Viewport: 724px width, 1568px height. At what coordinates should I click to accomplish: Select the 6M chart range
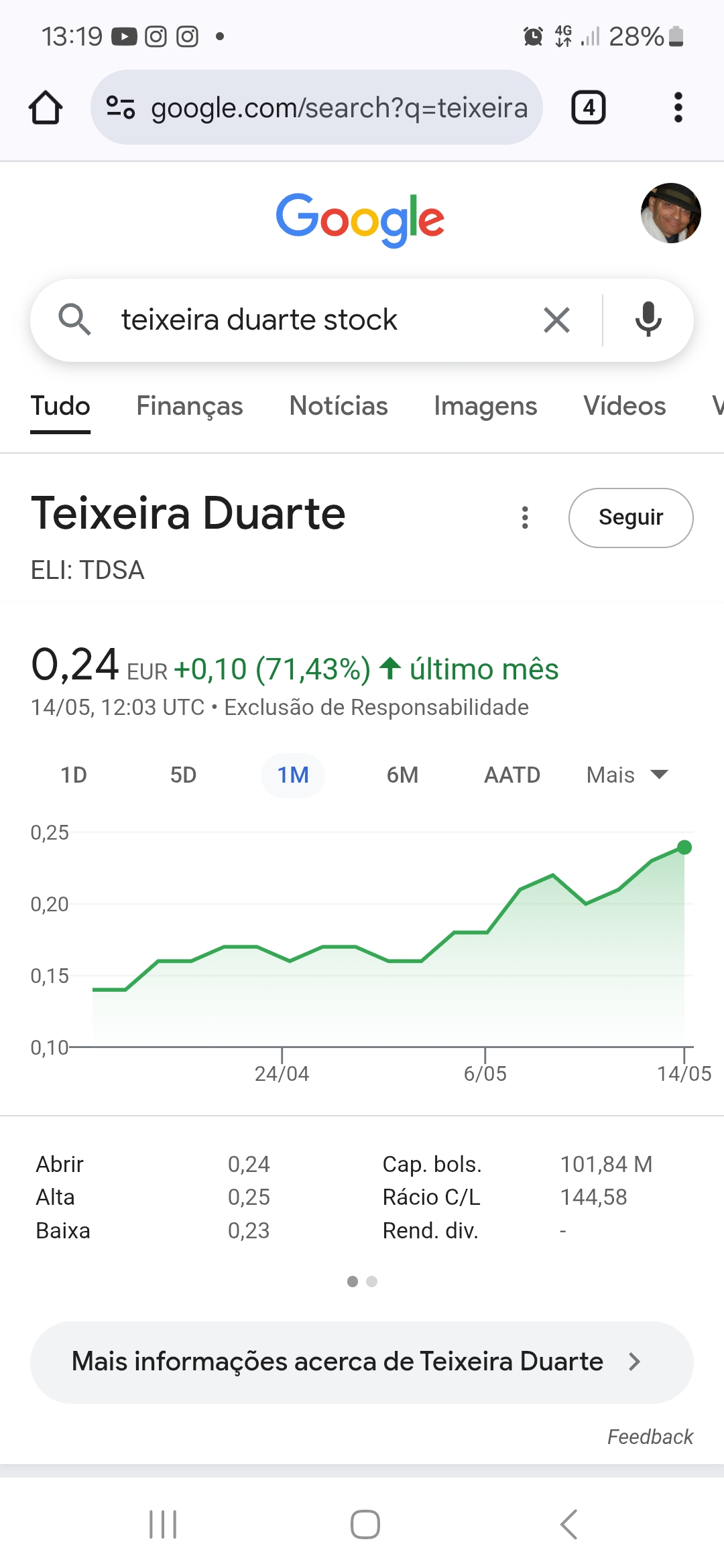(402, 775)
